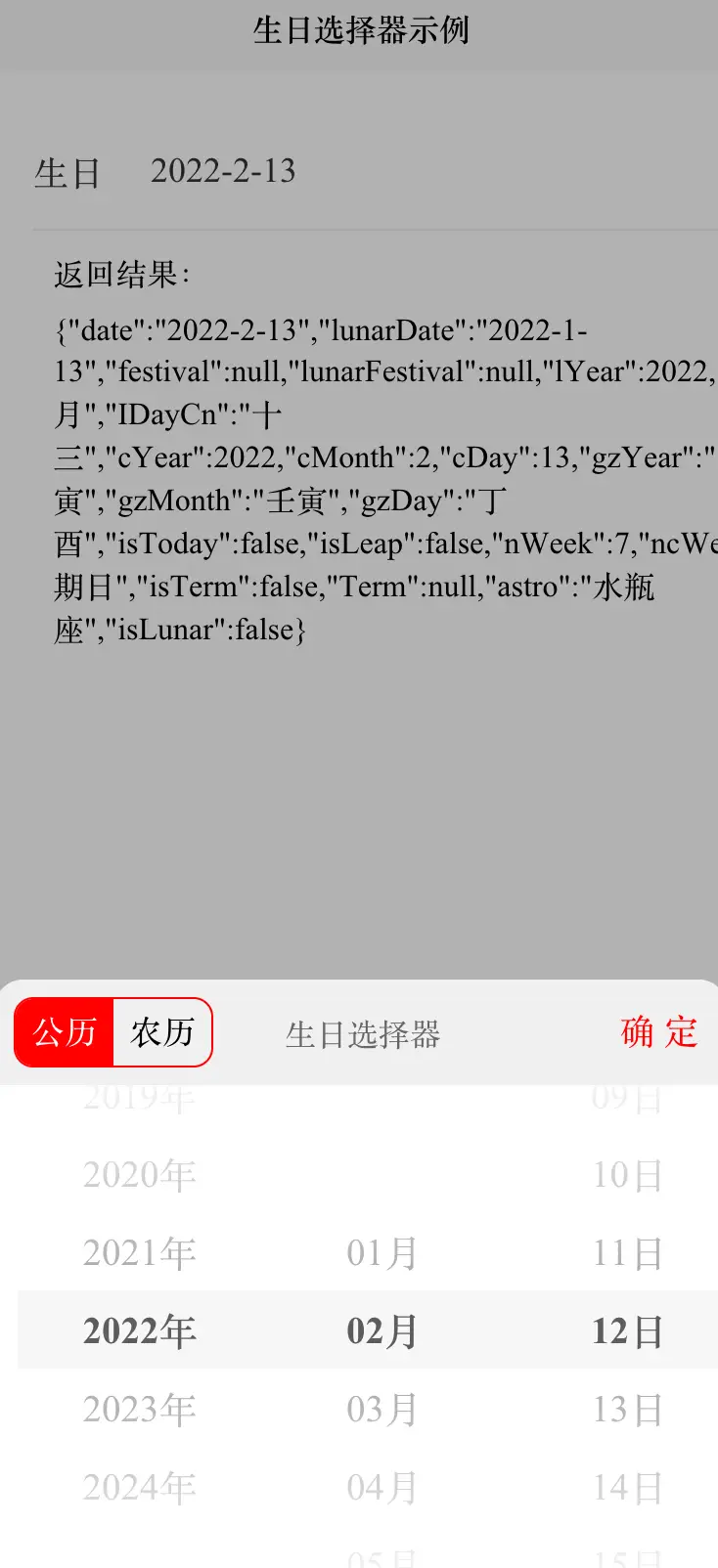Screen dimensions: 718x1568
Task: Confirm the date with 确定
Action: [658, 1032]
